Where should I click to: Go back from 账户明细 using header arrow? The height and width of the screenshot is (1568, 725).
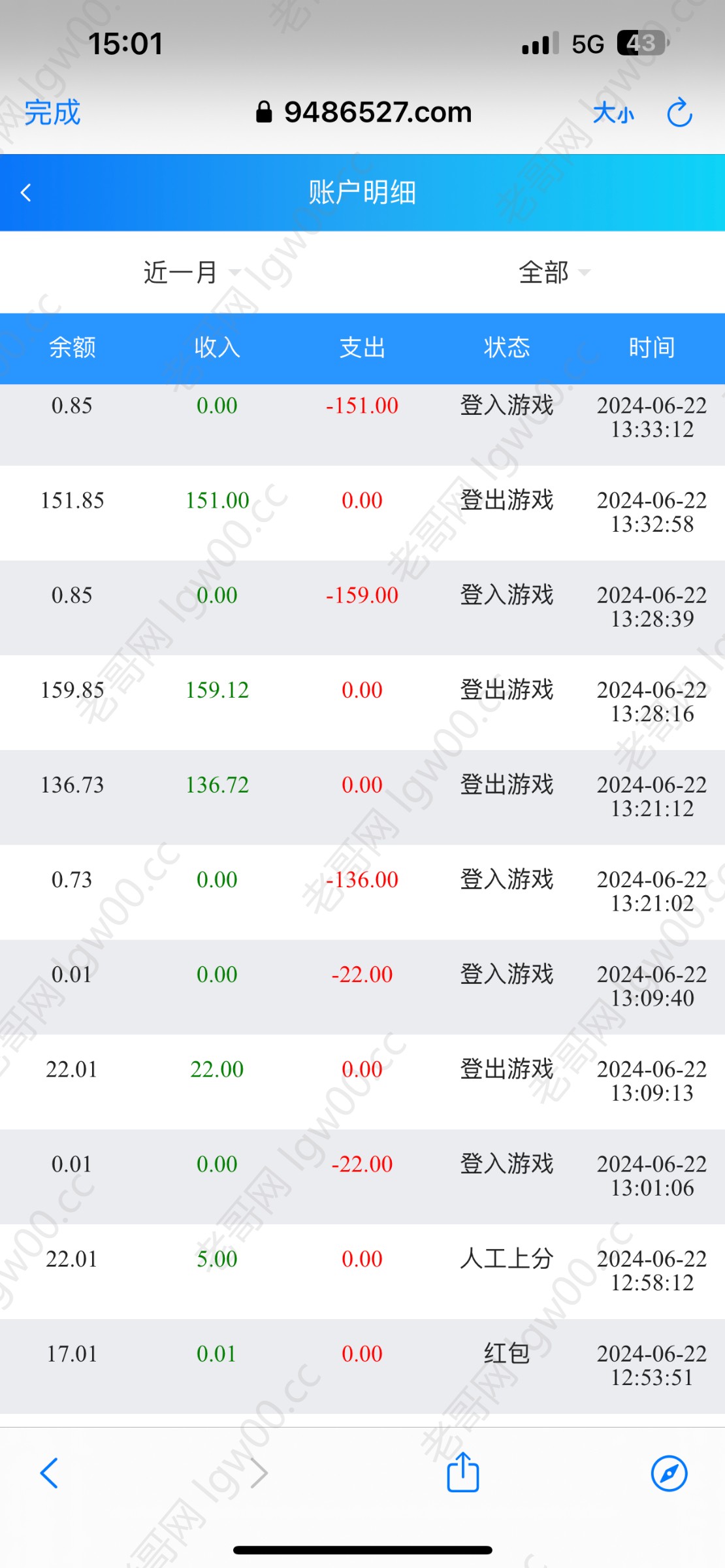[26, 193]
